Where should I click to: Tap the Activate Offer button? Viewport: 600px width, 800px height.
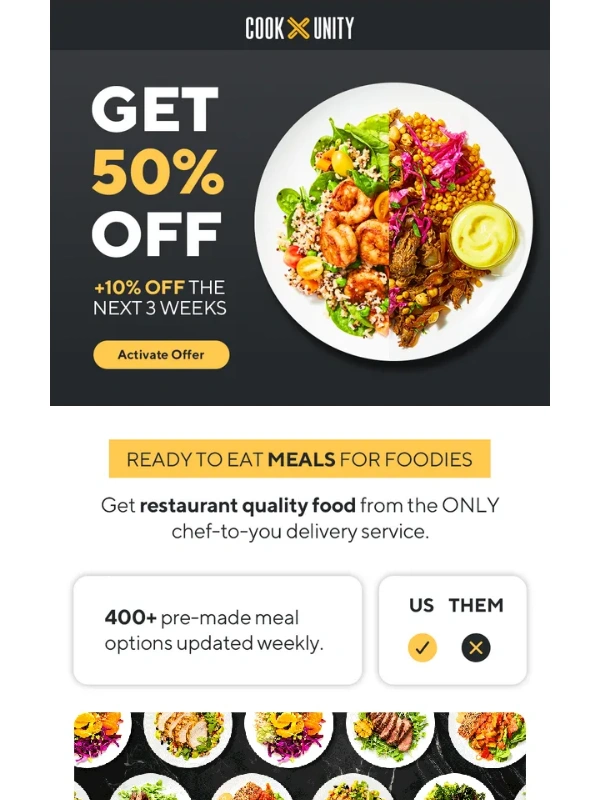pos(161,355)
